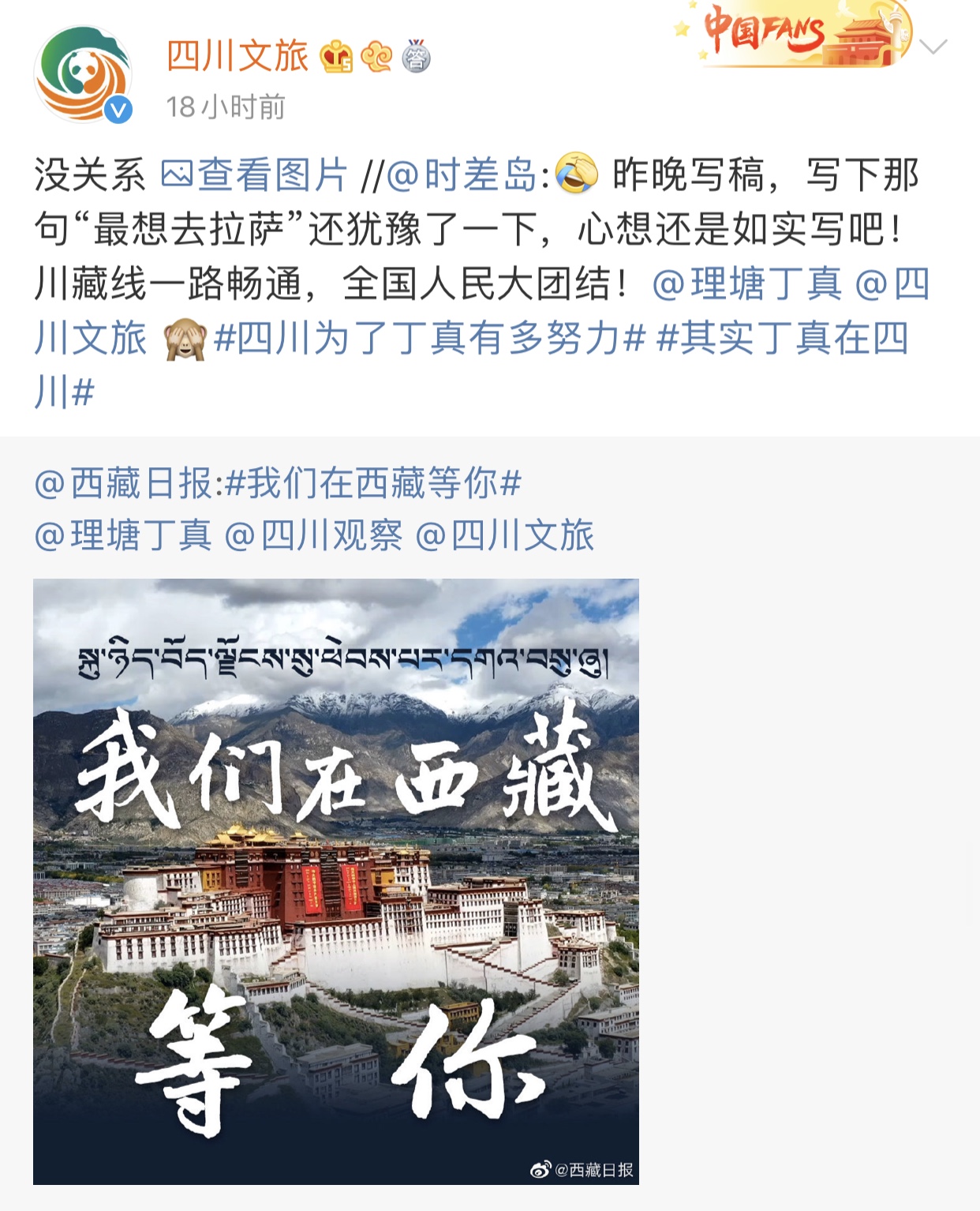Open the @理塘丁真 mention in the main post
This screenshot has width=980, height=1211.
[x=747, y=284]
